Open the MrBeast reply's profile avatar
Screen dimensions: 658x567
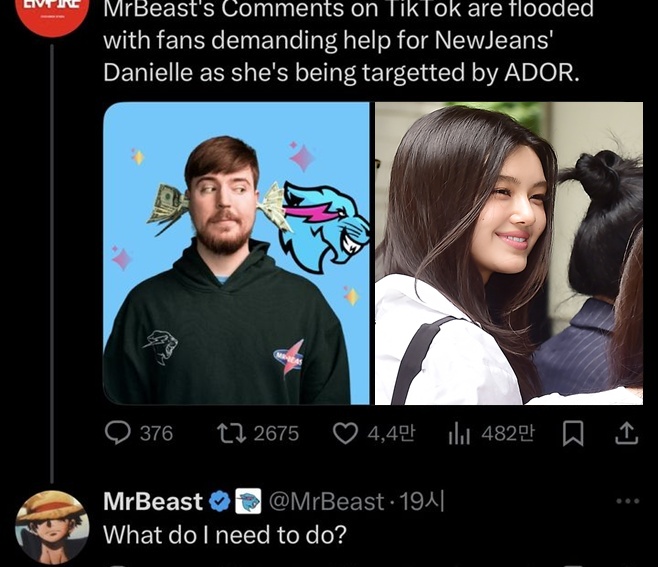pyautogui.click(x=50, y=528)
